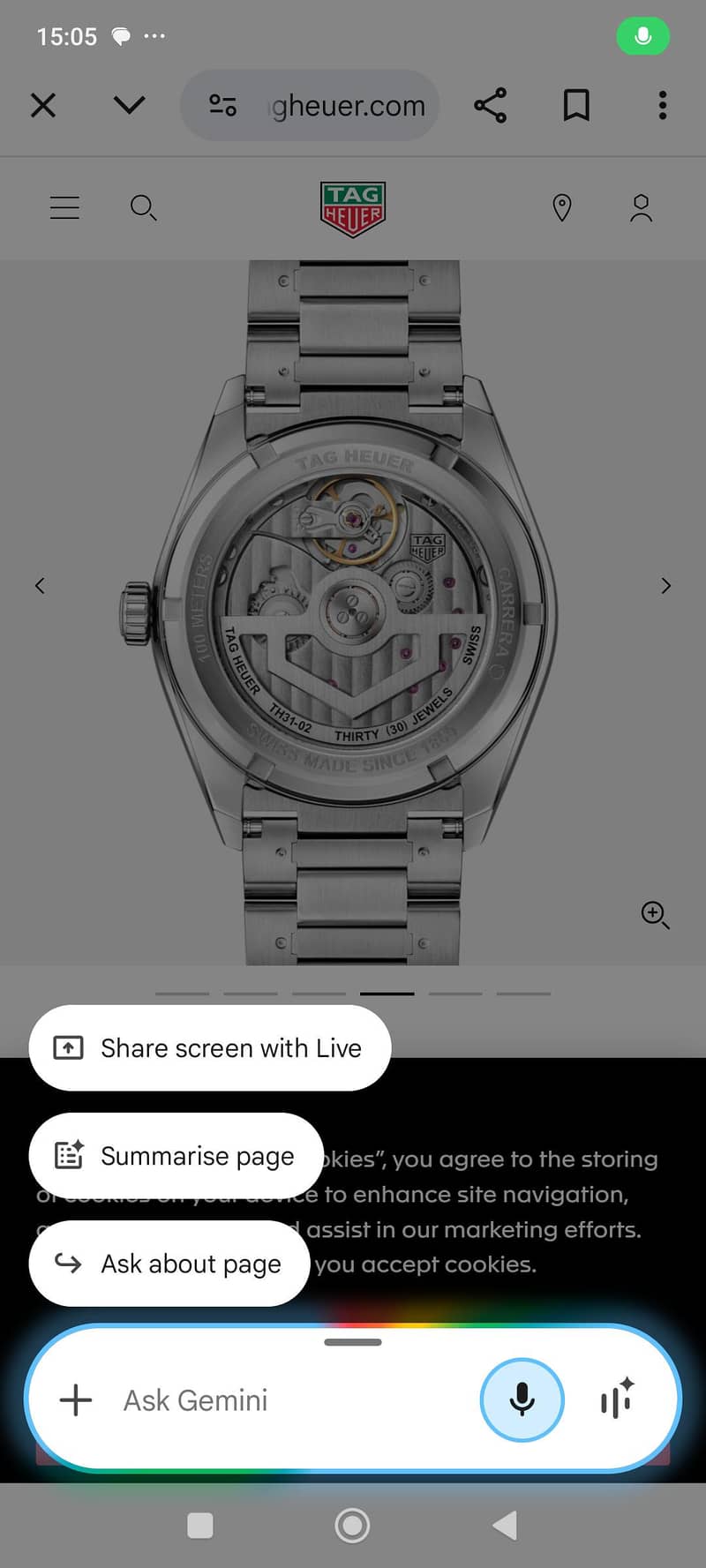The width and height of the screenshot is (706, 1568).
Task: Tap the Ask about page button
Action: [x=168, y=1264]
